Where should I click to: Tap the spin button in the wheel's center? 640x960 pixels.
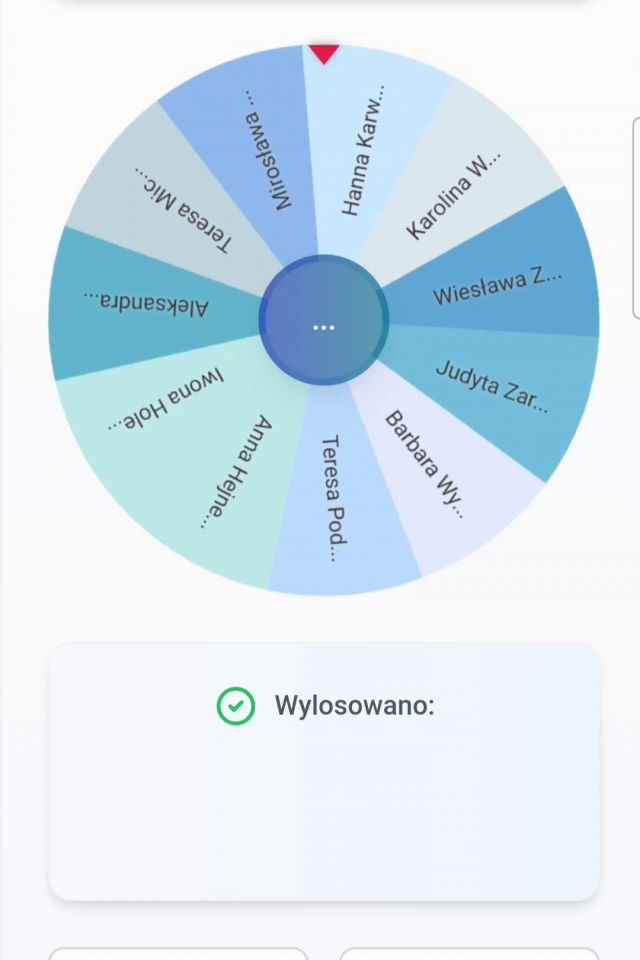(x=323, y=321)
